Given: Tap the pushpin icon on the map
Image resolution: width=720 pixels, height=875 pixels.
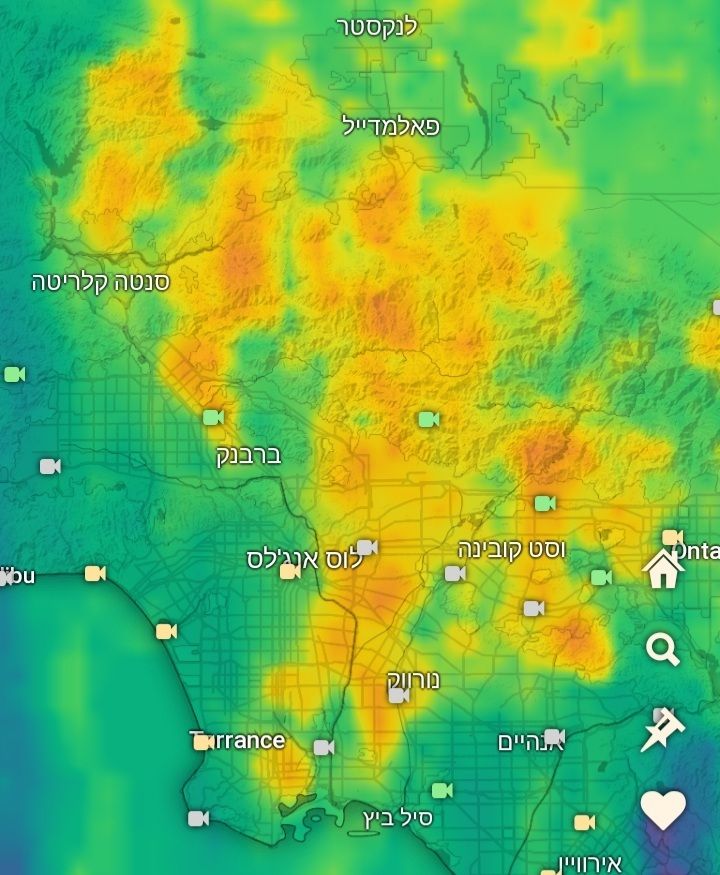Looking at the screenshot, I should (662, 731).
